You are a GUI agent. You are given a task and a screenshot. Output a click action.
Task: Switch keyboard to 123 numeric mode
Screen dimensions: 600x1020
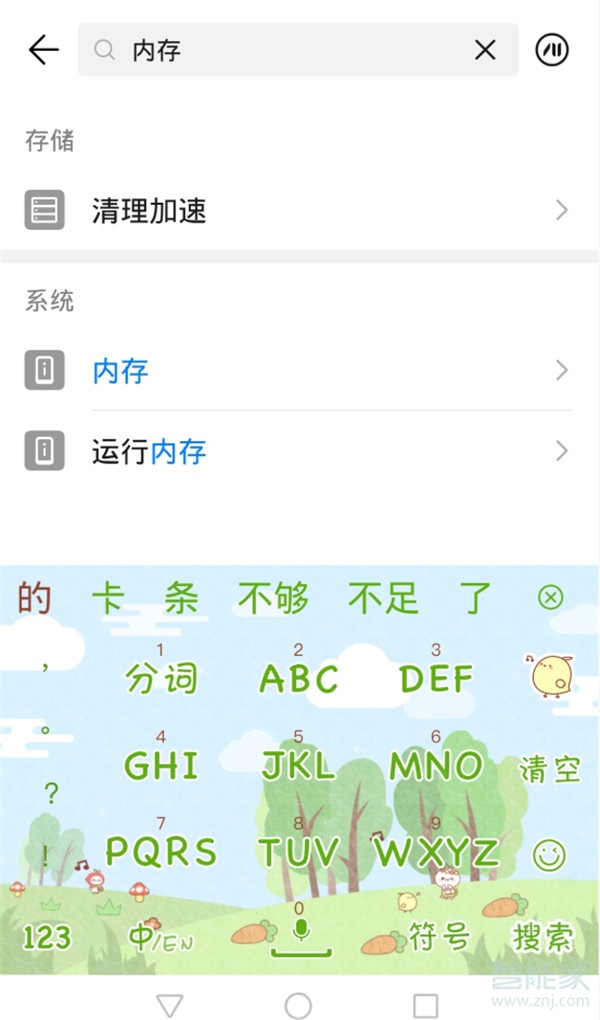pos(46,937)
